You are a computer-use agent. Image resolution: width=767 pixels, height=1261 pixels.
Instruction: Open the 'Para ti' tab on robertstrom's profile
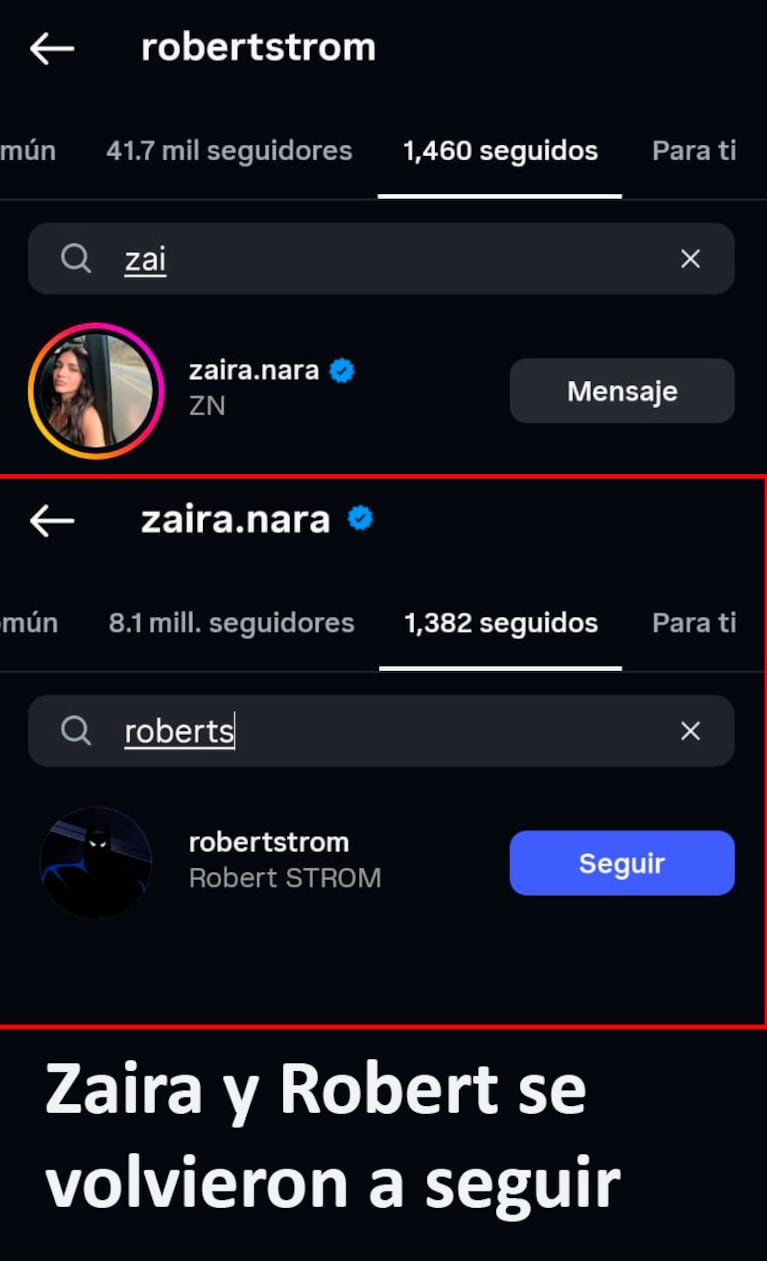694,150
